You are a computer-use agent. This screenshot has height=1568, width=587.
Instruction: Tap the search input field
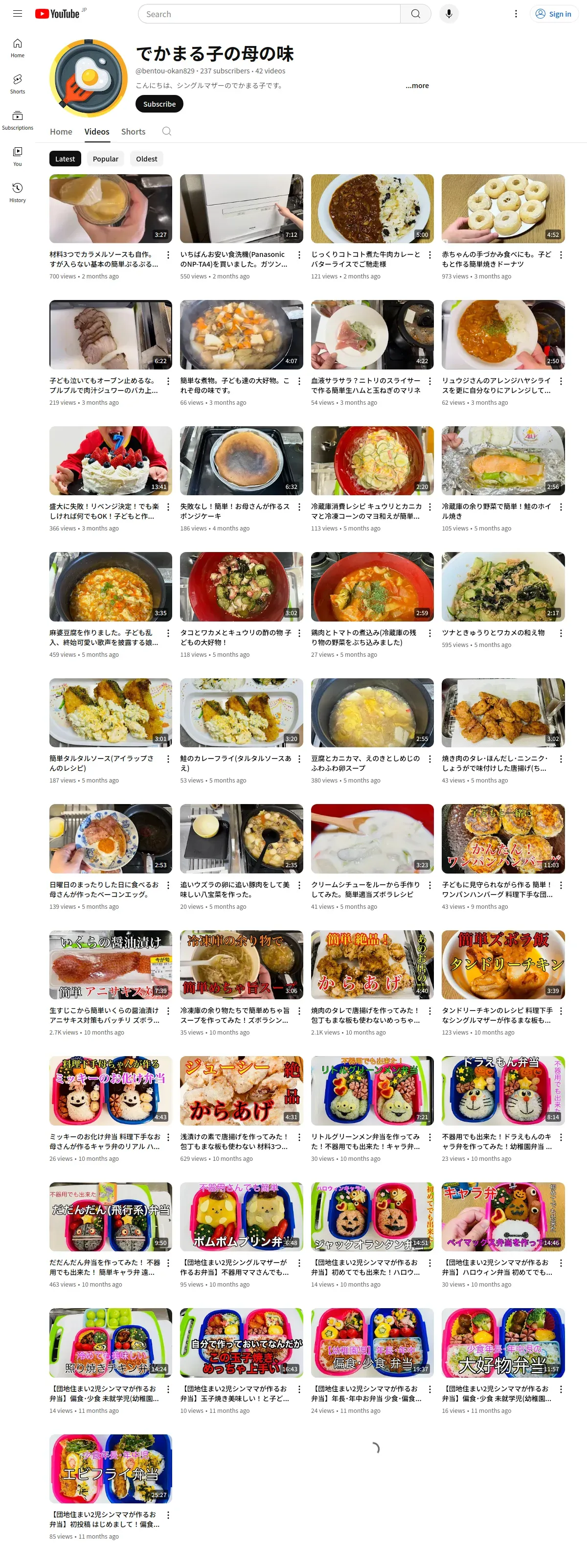268,13
